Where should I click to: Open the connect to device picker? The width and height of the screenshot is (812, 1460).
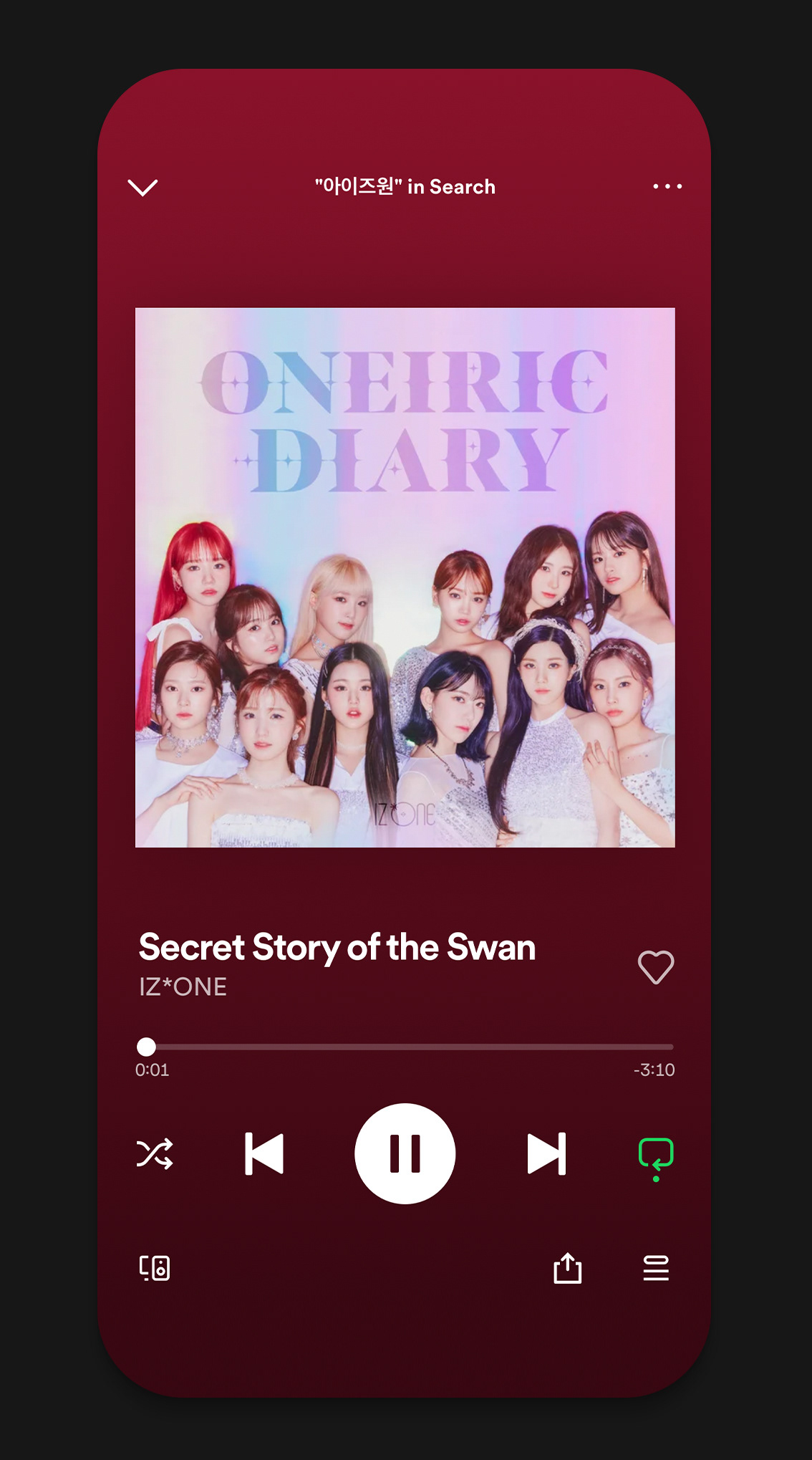click(155, 1268)
